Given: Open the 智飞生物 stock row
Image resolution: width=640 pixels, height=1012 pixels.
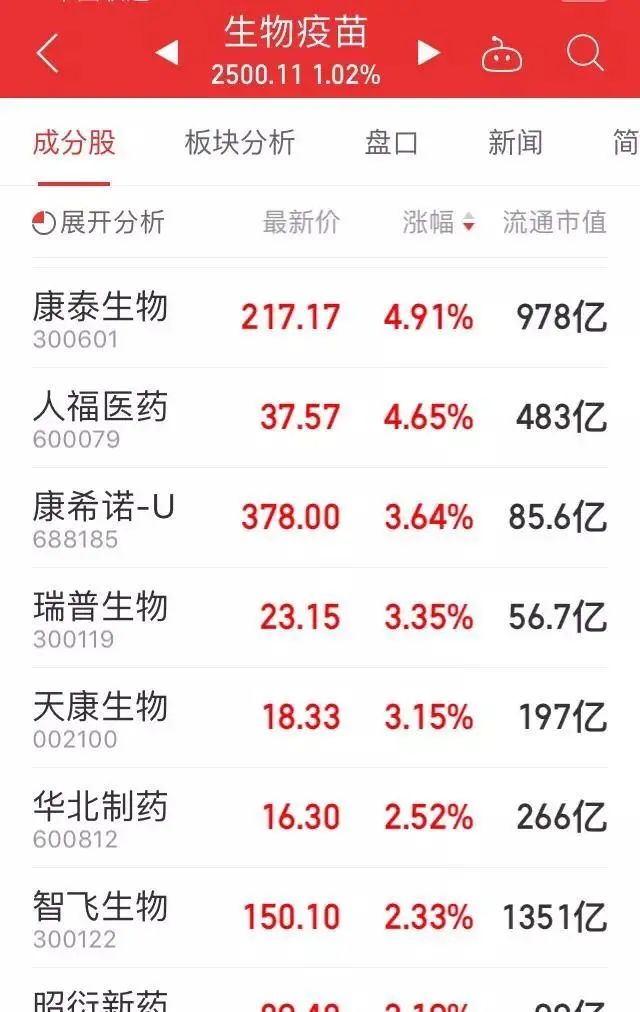Looking at the screenshot, I should point(320,918).
